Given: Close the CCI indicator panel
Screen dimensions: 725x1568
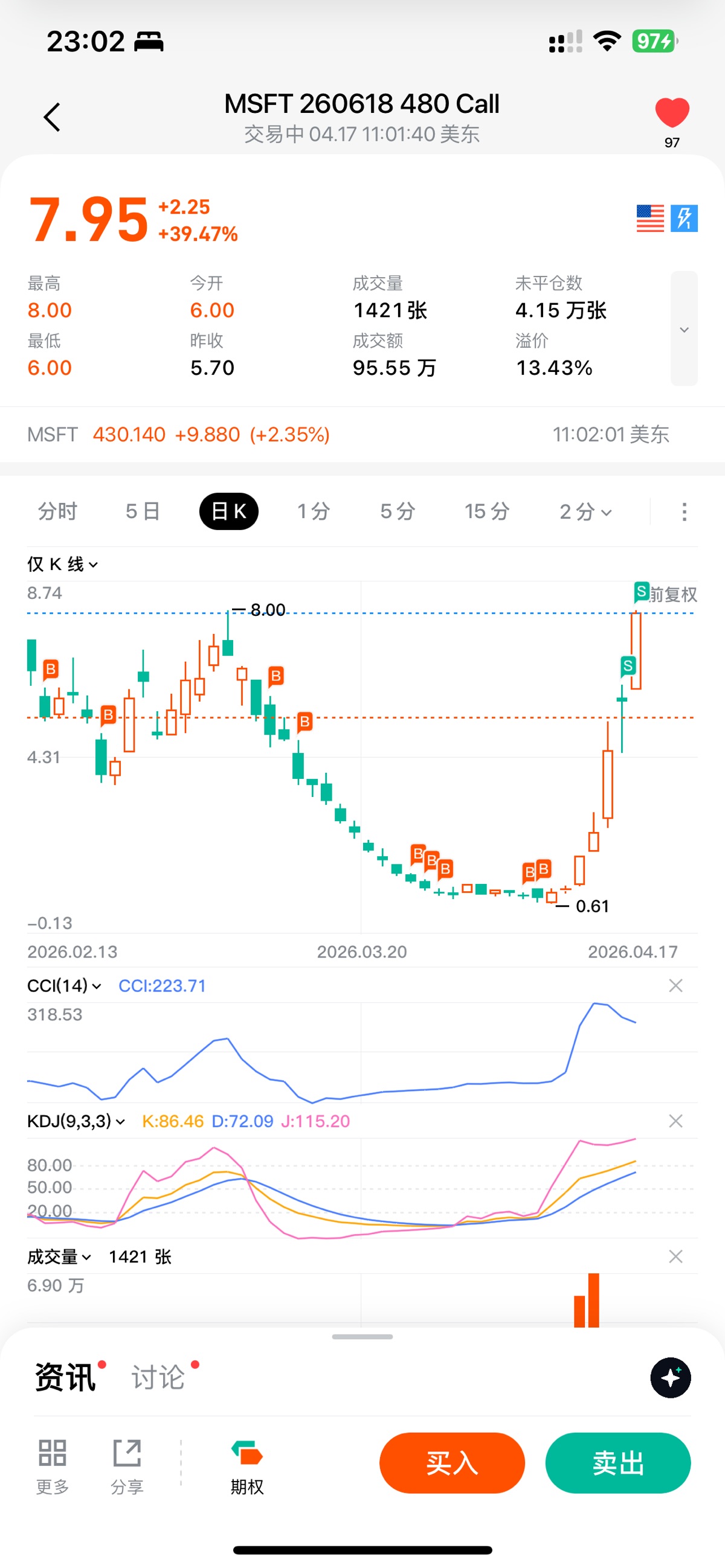Looking at the screenshot, I should pos(675,985).
